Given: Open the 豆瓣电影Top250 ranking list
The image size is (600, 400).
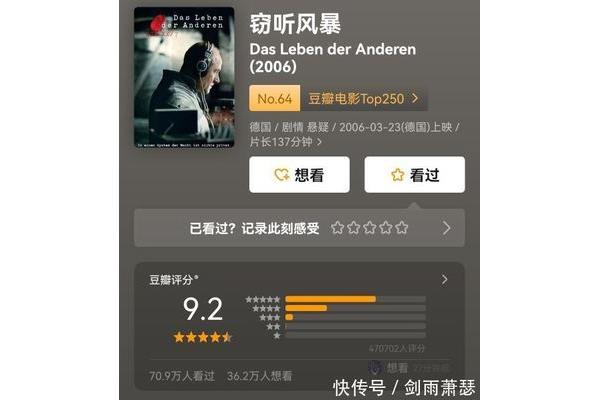Looking at the screenshot, I should [364, 98].
